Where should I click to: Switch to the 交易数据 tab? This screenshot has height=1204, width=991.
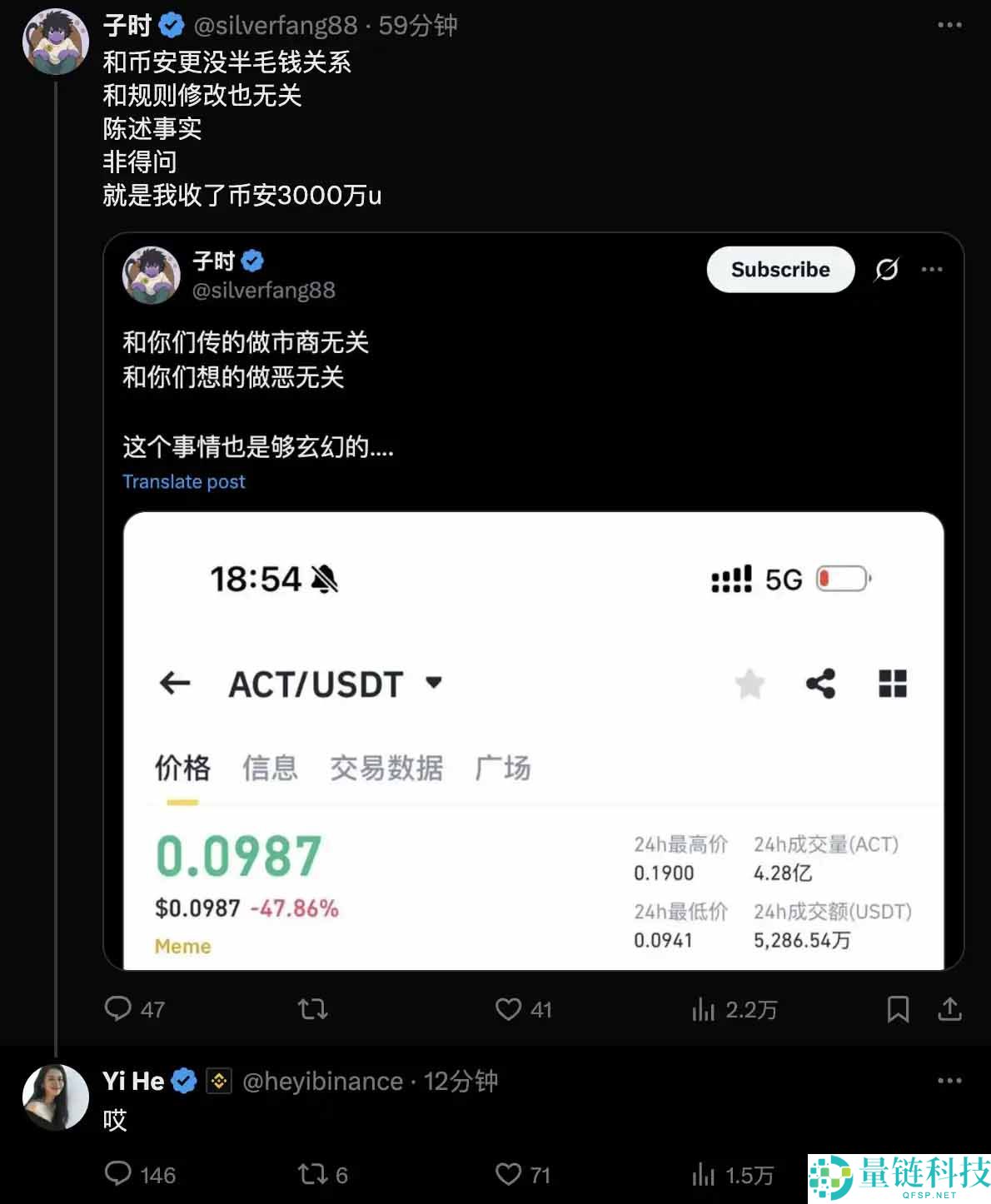(x=386, y=769)
